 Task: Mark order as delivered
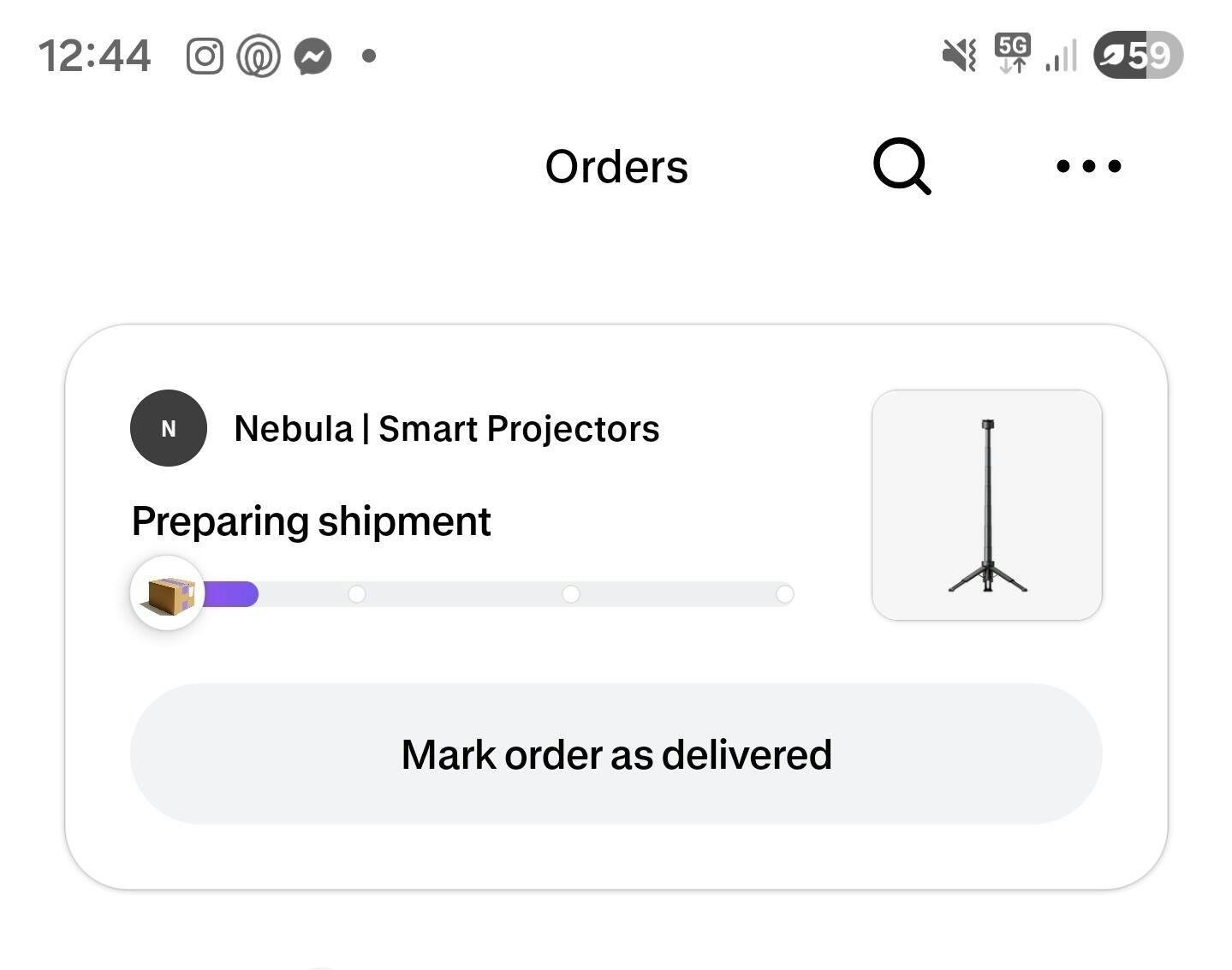pyautogui.click(x=616, y=754)
